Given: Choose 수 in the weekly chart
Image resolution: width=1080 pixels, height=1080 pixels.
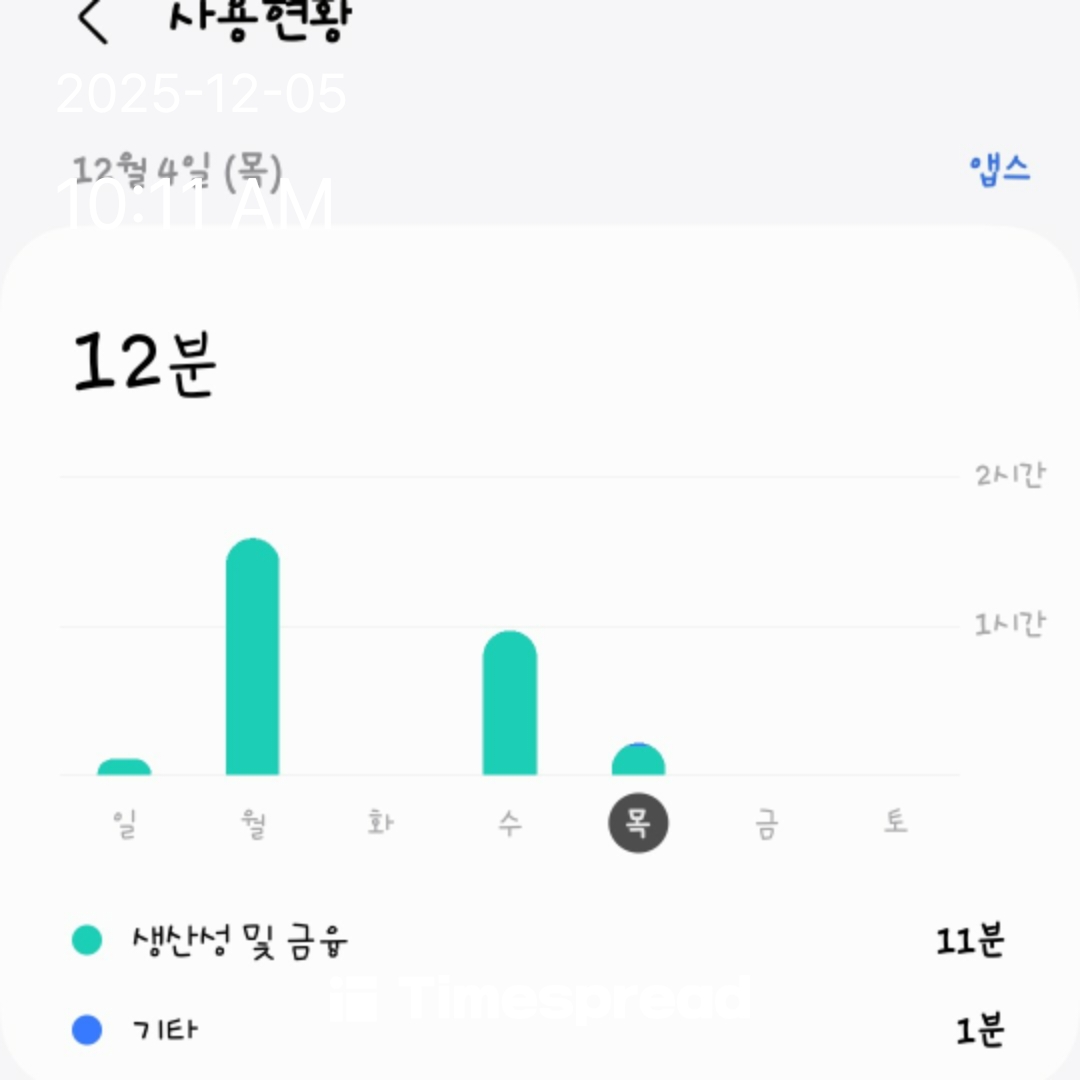Looking at the screenshot, I should pos(510,824).
